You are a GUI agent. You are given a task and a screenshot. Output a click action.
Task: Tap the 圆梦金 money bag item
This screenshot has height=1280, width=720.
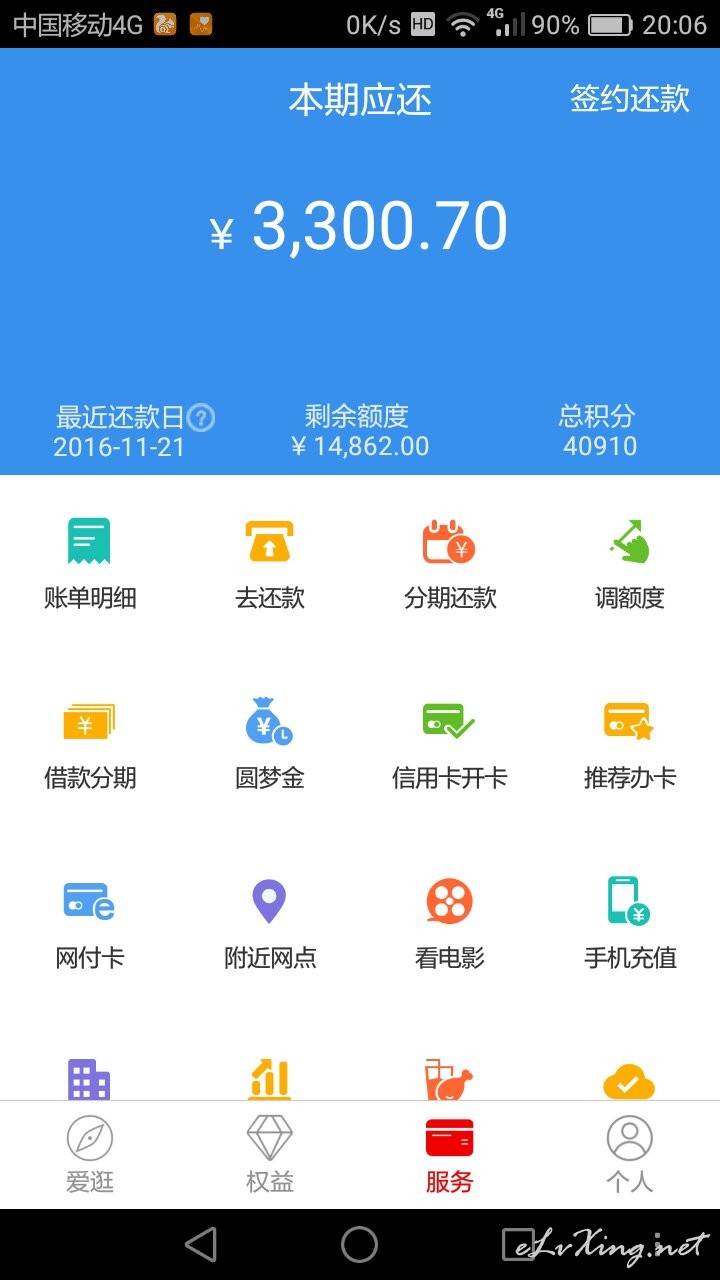pyautogui.click(x=270, y=745)
